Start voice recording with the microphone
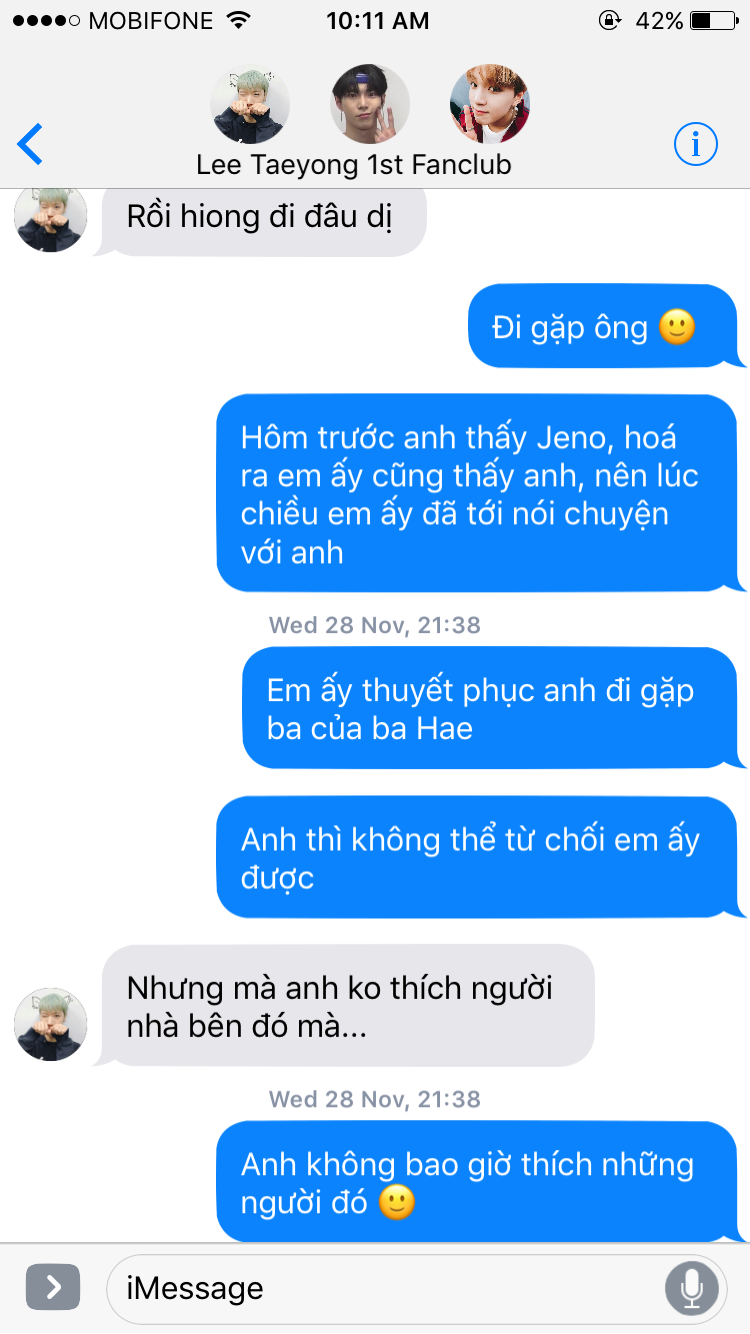 coord(691,1288)
